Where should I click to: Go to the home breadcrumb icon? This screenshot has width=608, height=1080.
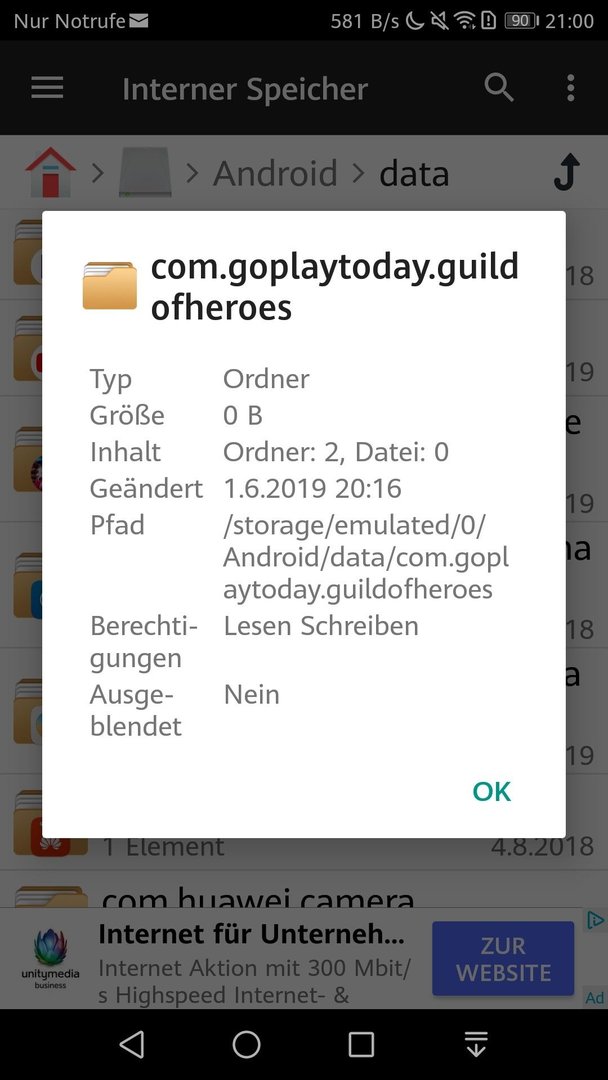click(50, 172)
